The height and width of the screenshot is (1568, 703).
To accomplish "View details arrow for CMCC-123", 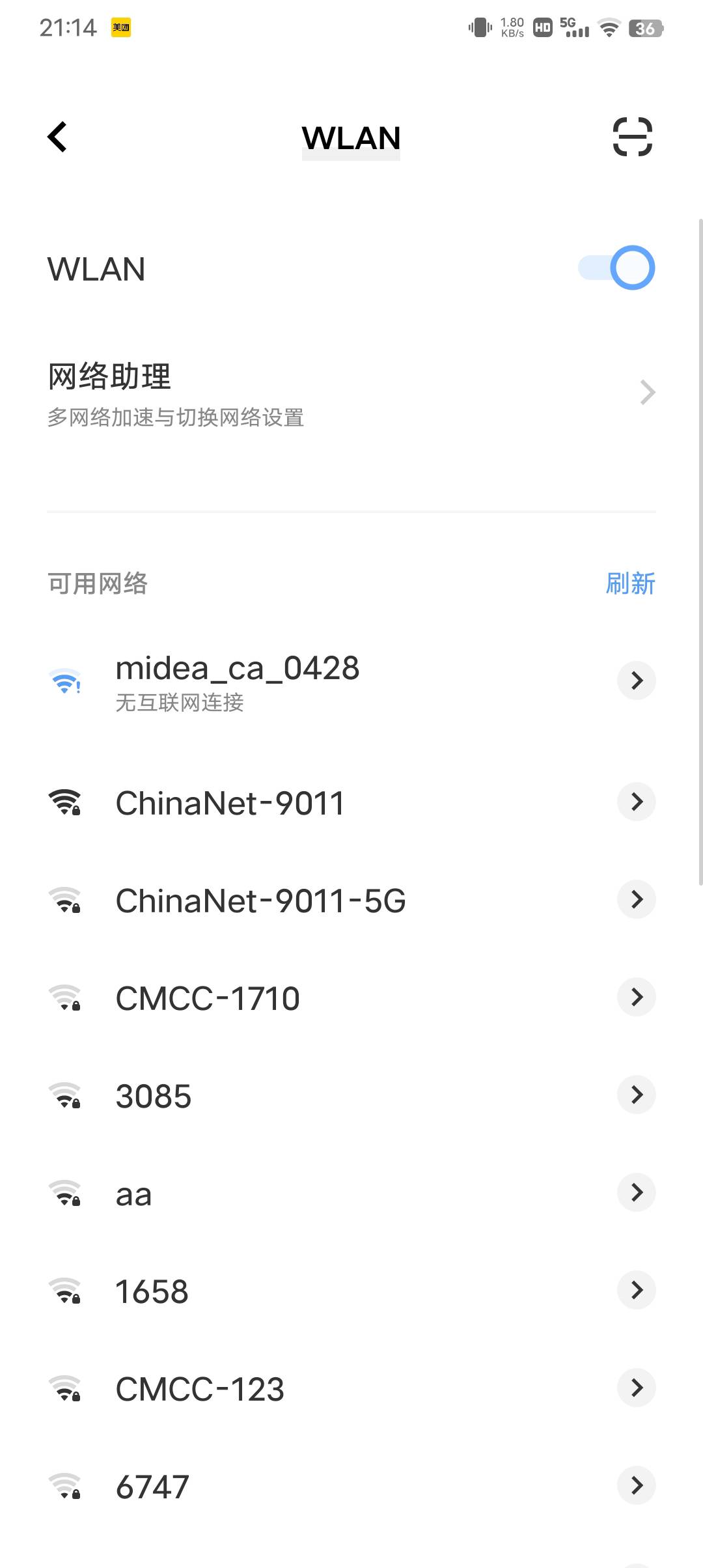I will coord(637,1388).
